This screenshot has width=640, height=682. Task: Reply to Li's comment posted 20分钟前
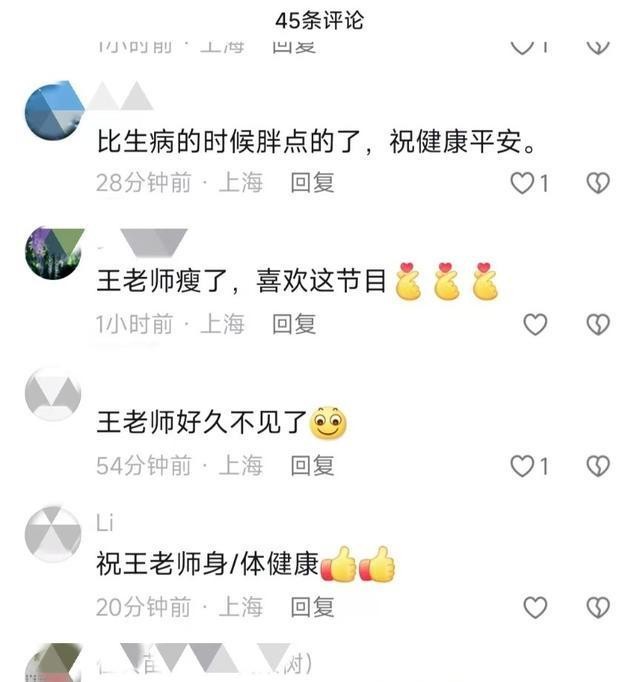312,607
